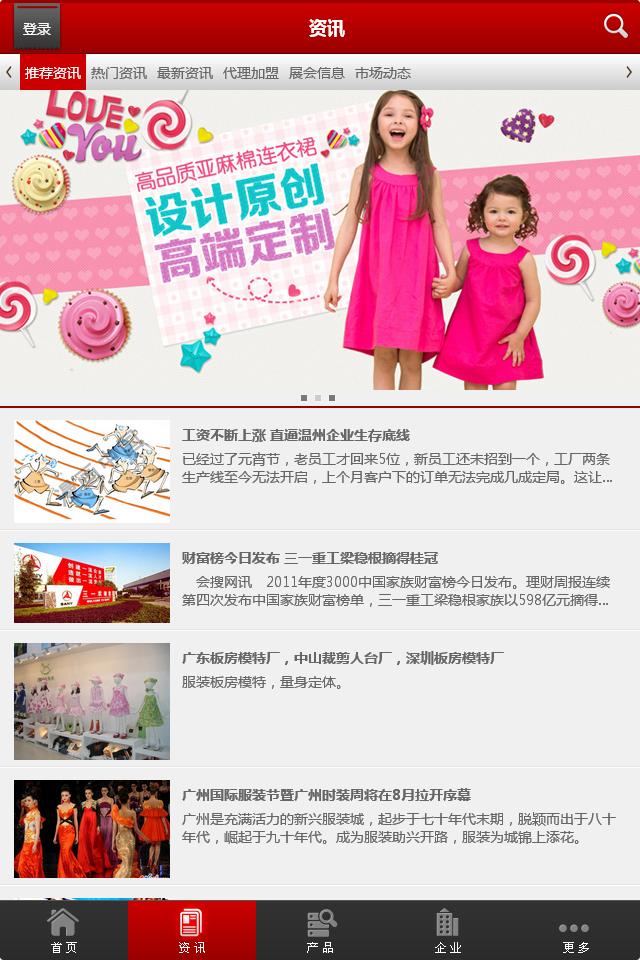Show the 展会信息 tab

(x=317, y=73)
